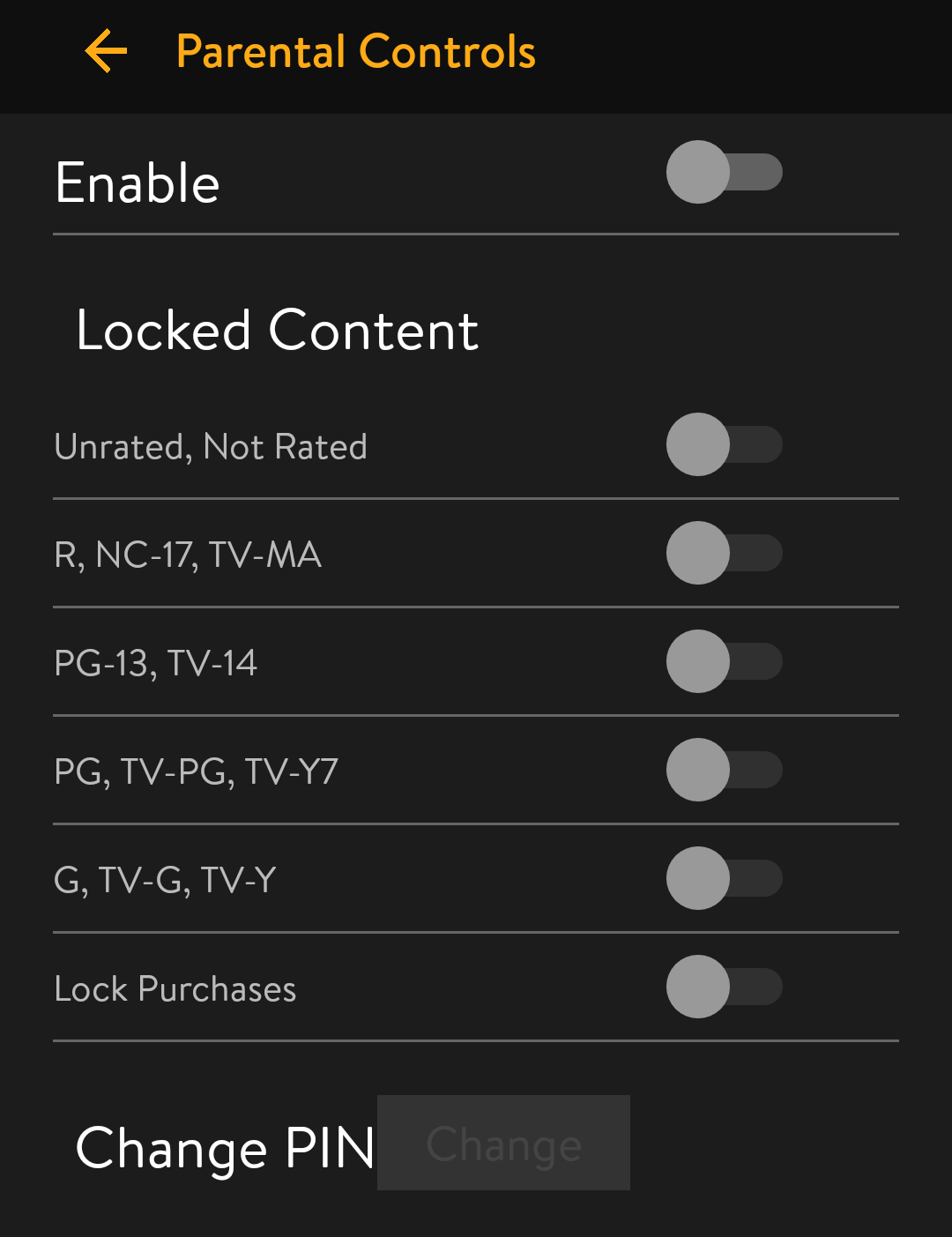Toggle the Enable switch for parental controls
Screen dimensions: 952x1237
(725, 173)
